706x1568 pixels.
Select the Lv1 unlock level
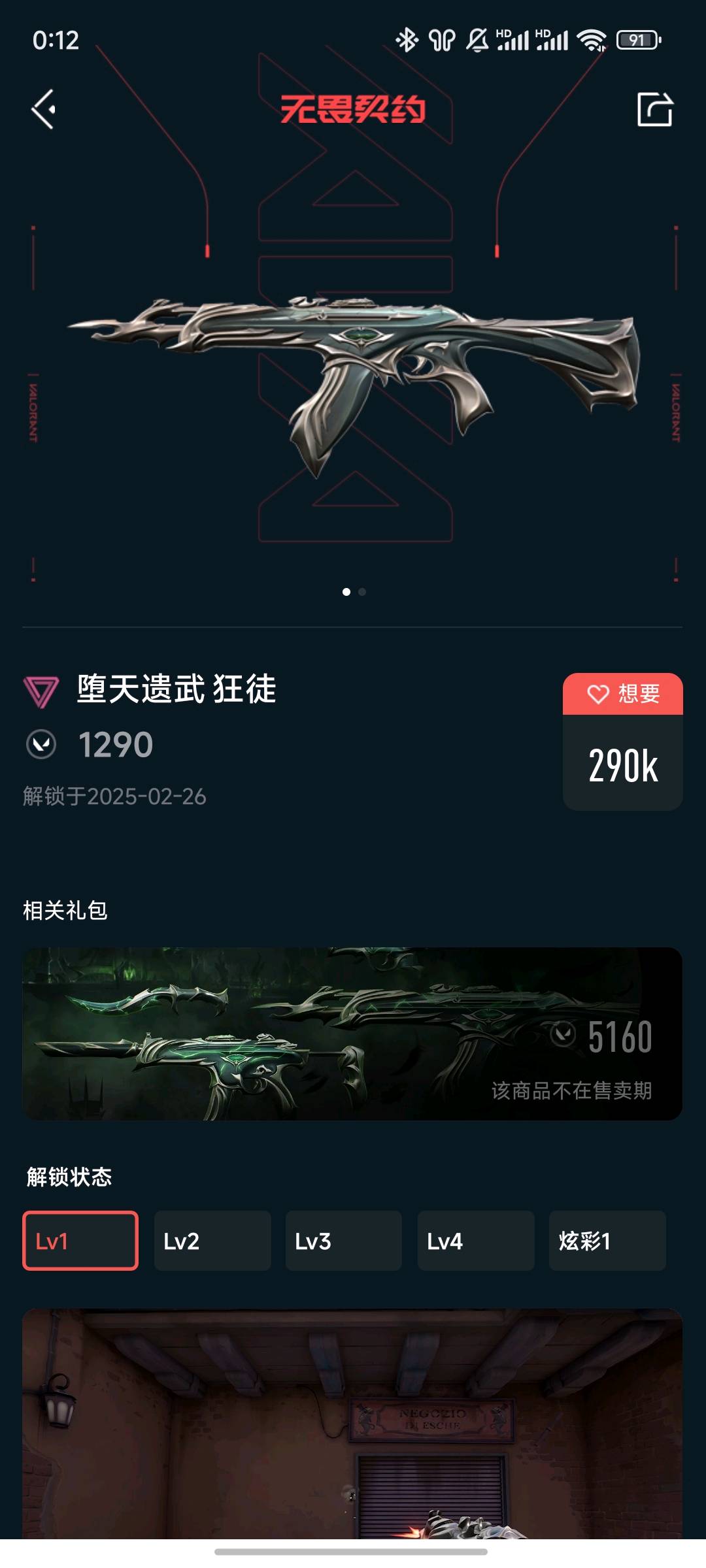tap(80, 1241)
